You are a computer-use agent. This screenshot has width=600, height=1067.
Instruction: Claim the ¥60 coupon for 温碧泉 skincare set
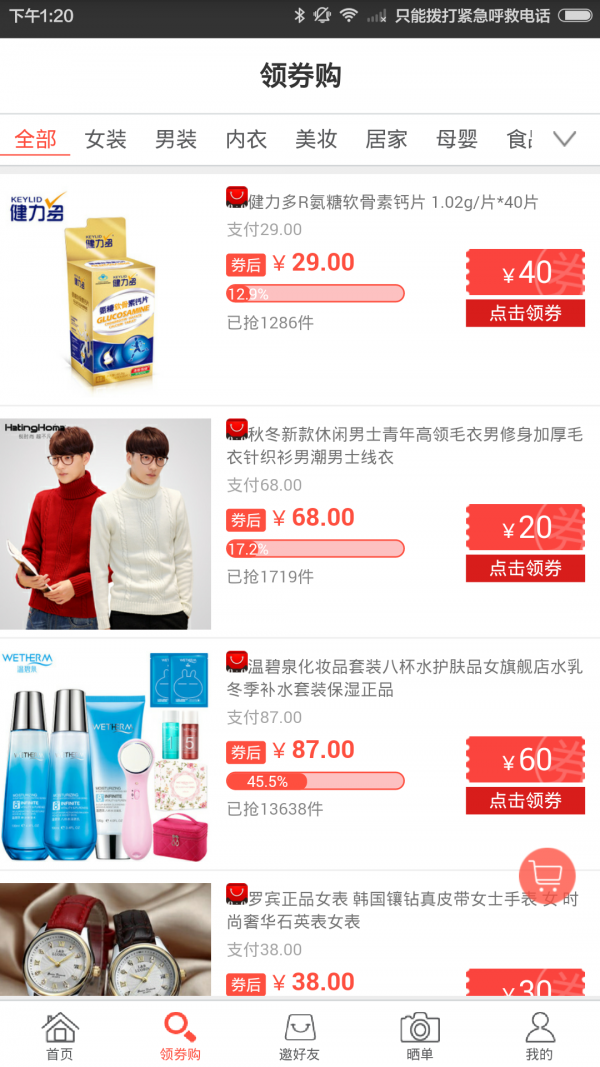tap(525, 800)
